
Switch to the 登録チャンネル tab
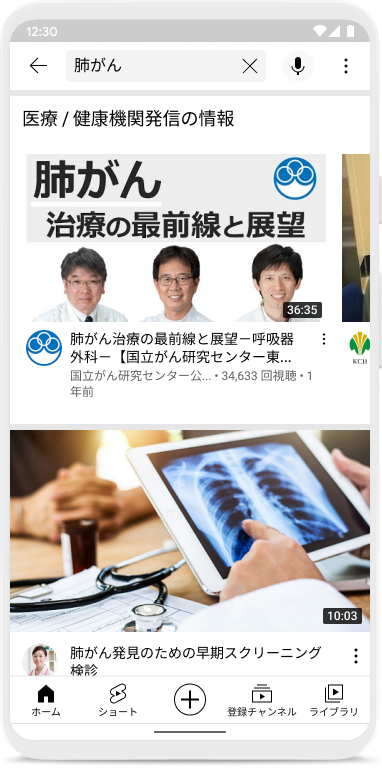(262, 700)
